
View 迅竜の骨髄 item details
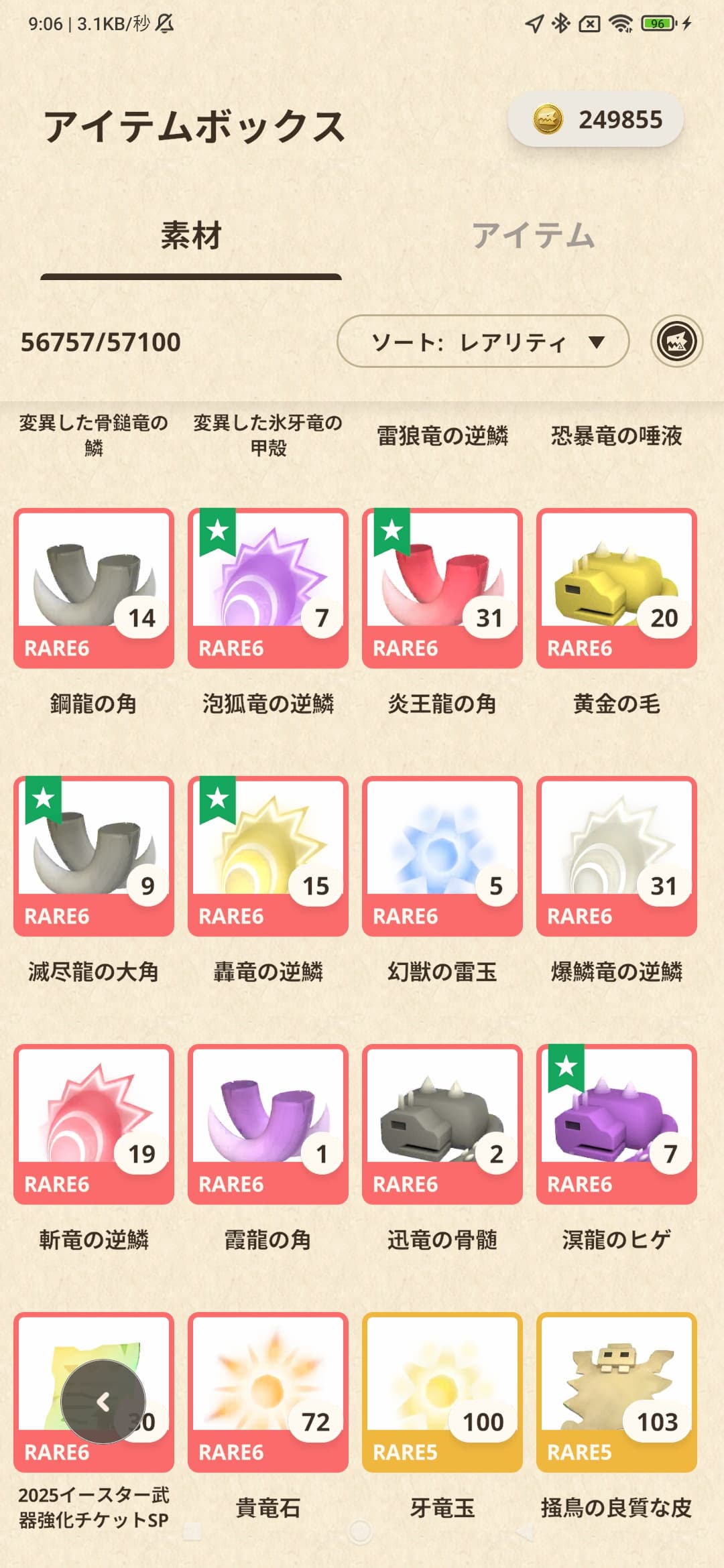pos(442,1124)
